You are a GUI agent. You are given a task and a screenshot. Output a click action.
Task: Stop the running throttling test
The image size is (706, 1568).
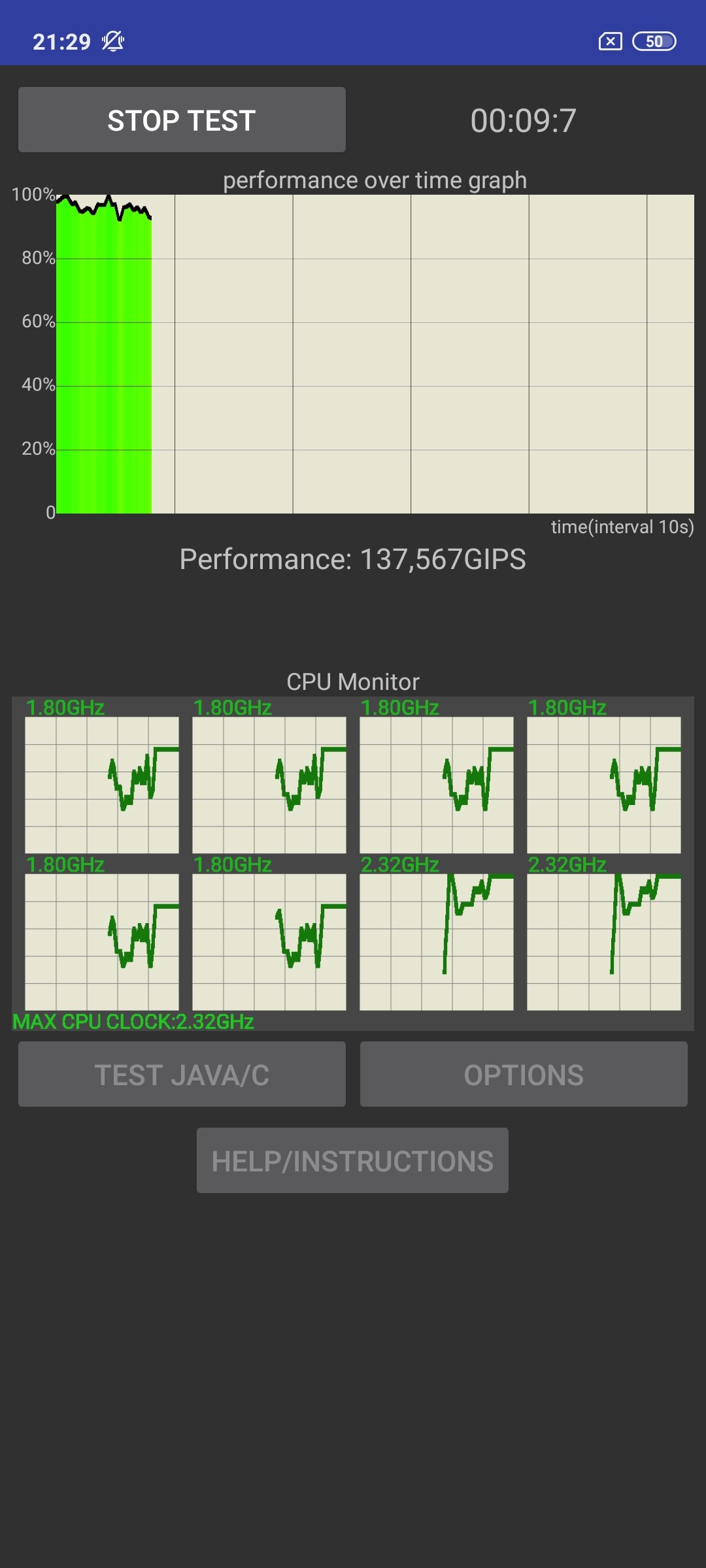tap(182, 120)
